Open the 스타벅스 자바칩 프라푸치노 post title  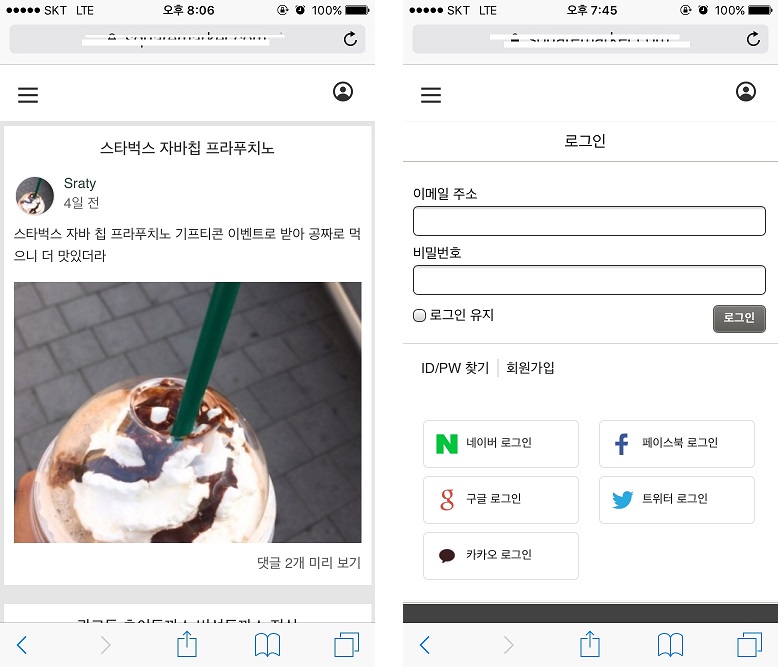click(x=187, y=148)
